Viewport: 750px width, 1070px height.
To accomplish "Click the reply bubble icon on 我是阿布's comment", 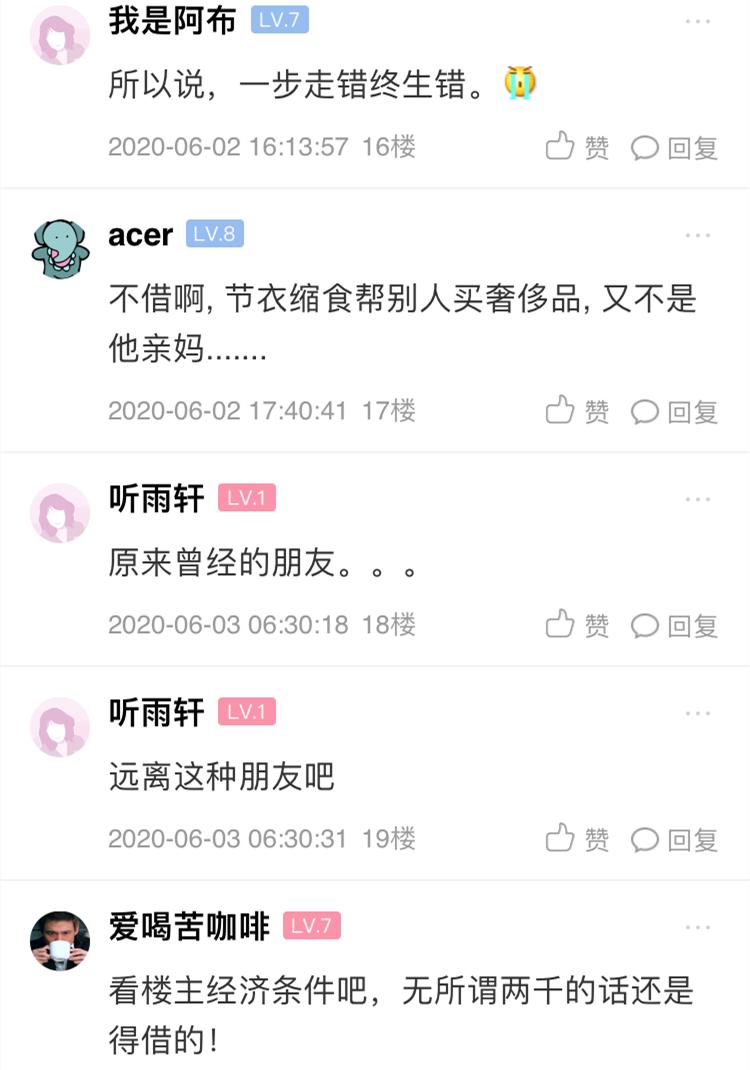I will pos(647,147).
